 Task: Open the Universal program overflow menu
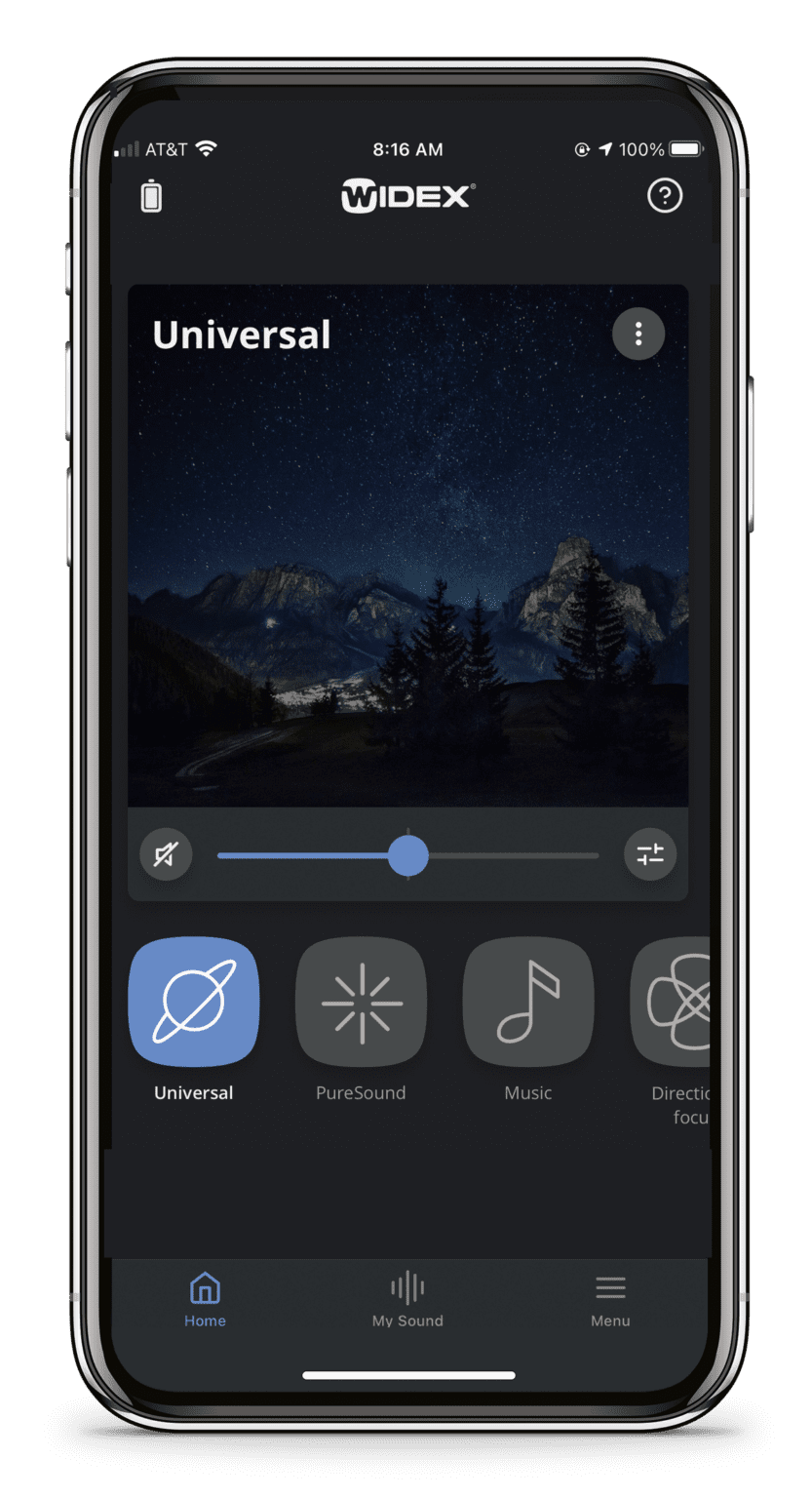click(638, 335)
